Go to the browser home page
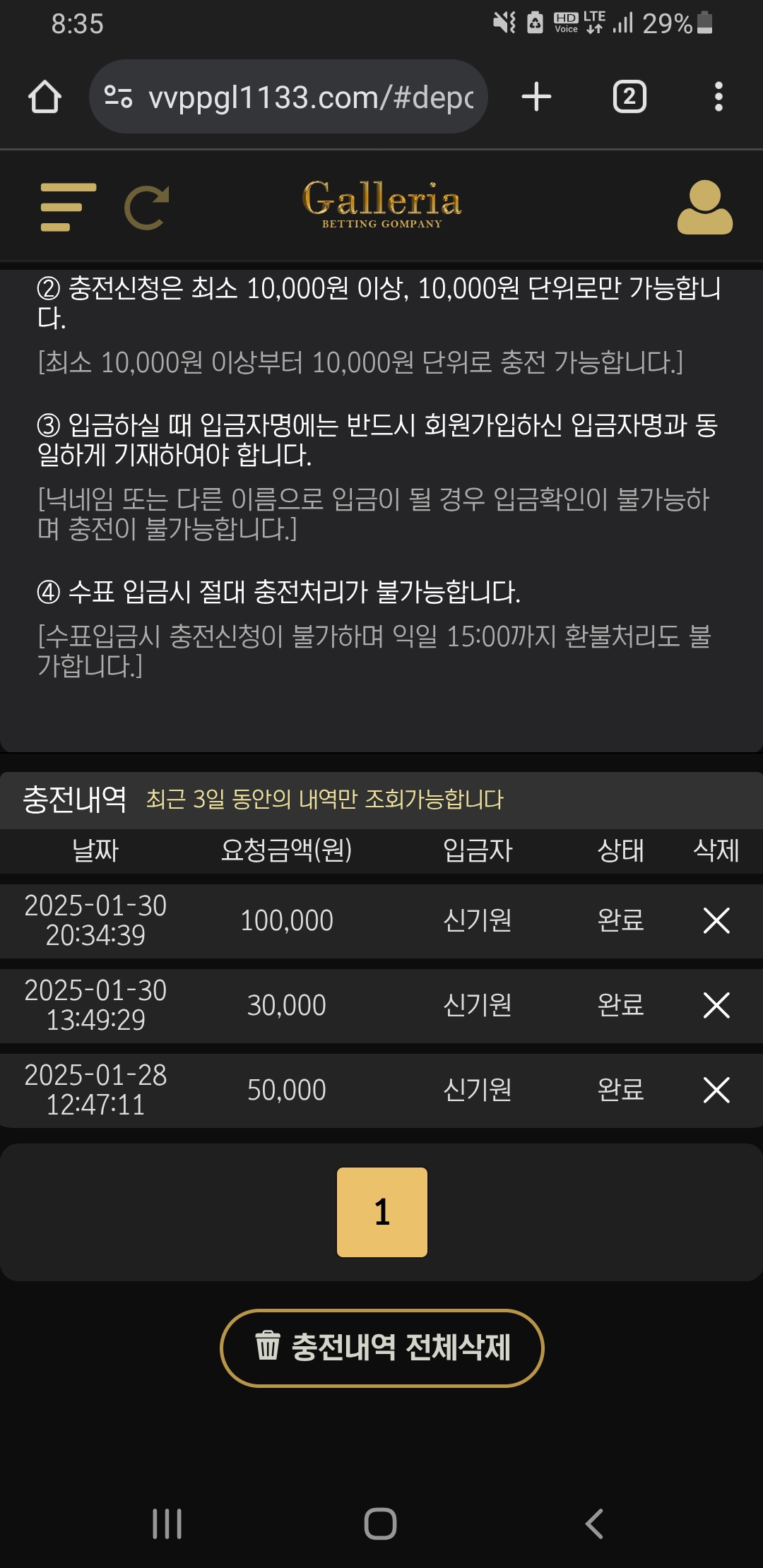 [45, 97]
